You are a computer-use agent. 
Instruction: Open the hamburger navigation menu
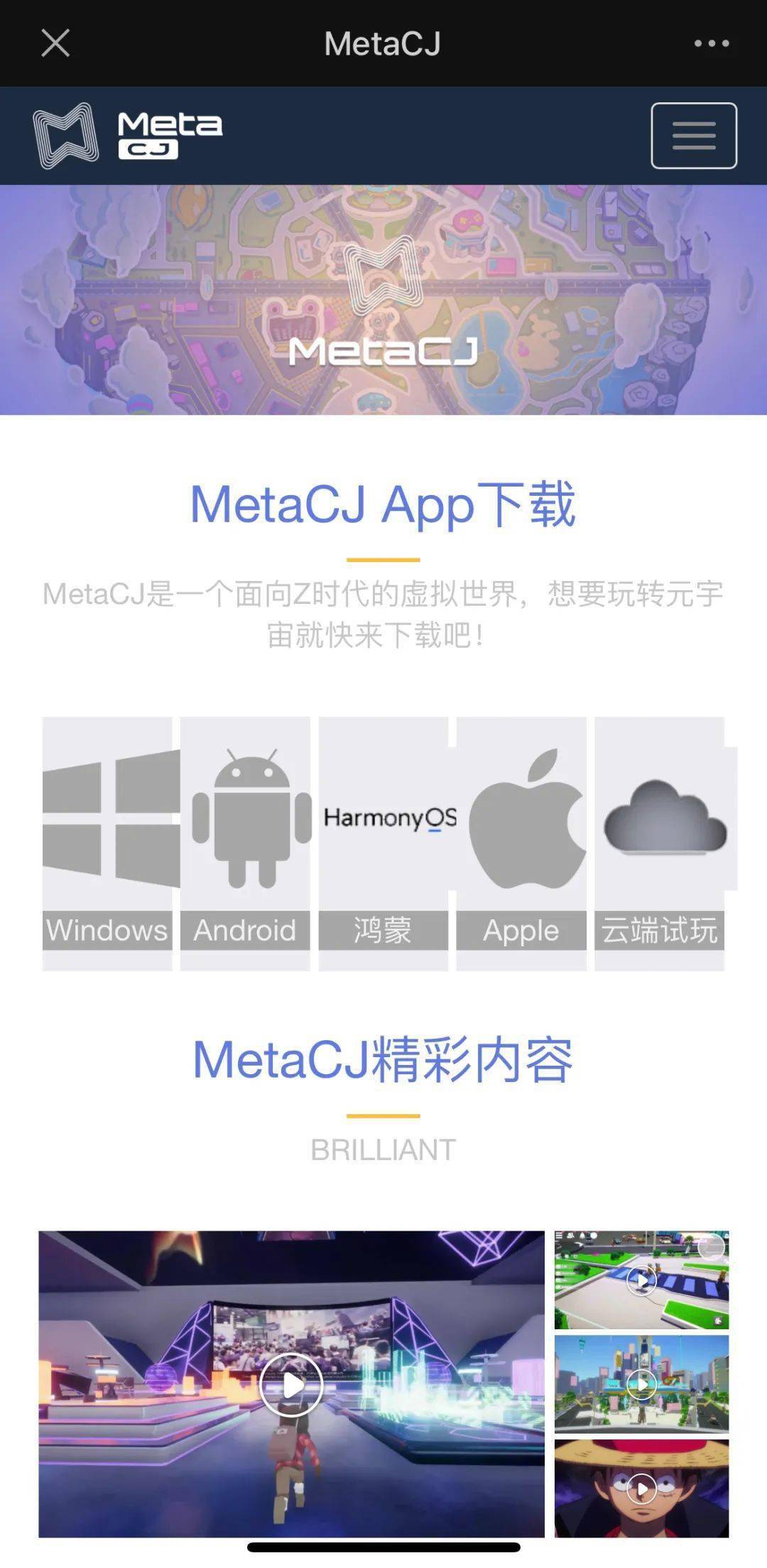click(692, 136)
